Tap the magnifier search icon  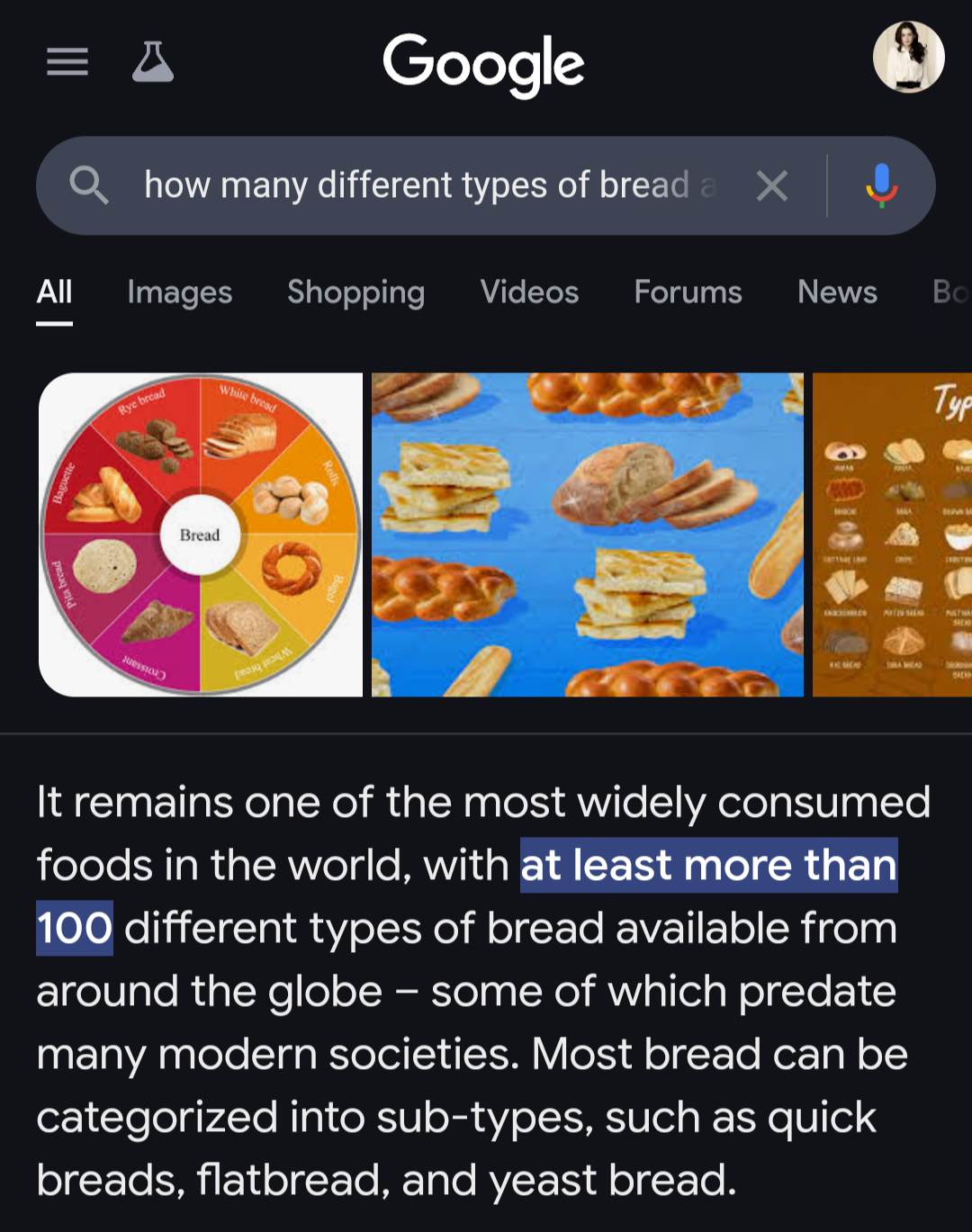tap(89, 185)
